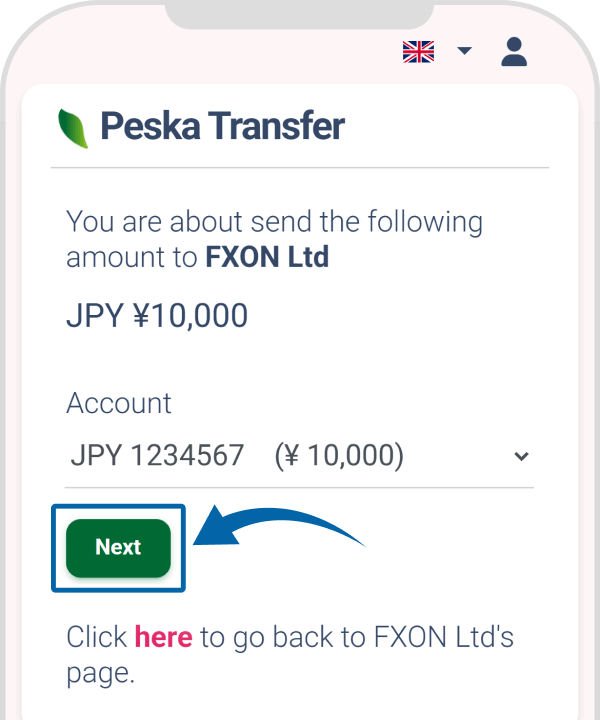Open the user profile icon
The width and height of the screenshot is (600, 720).
514,51
